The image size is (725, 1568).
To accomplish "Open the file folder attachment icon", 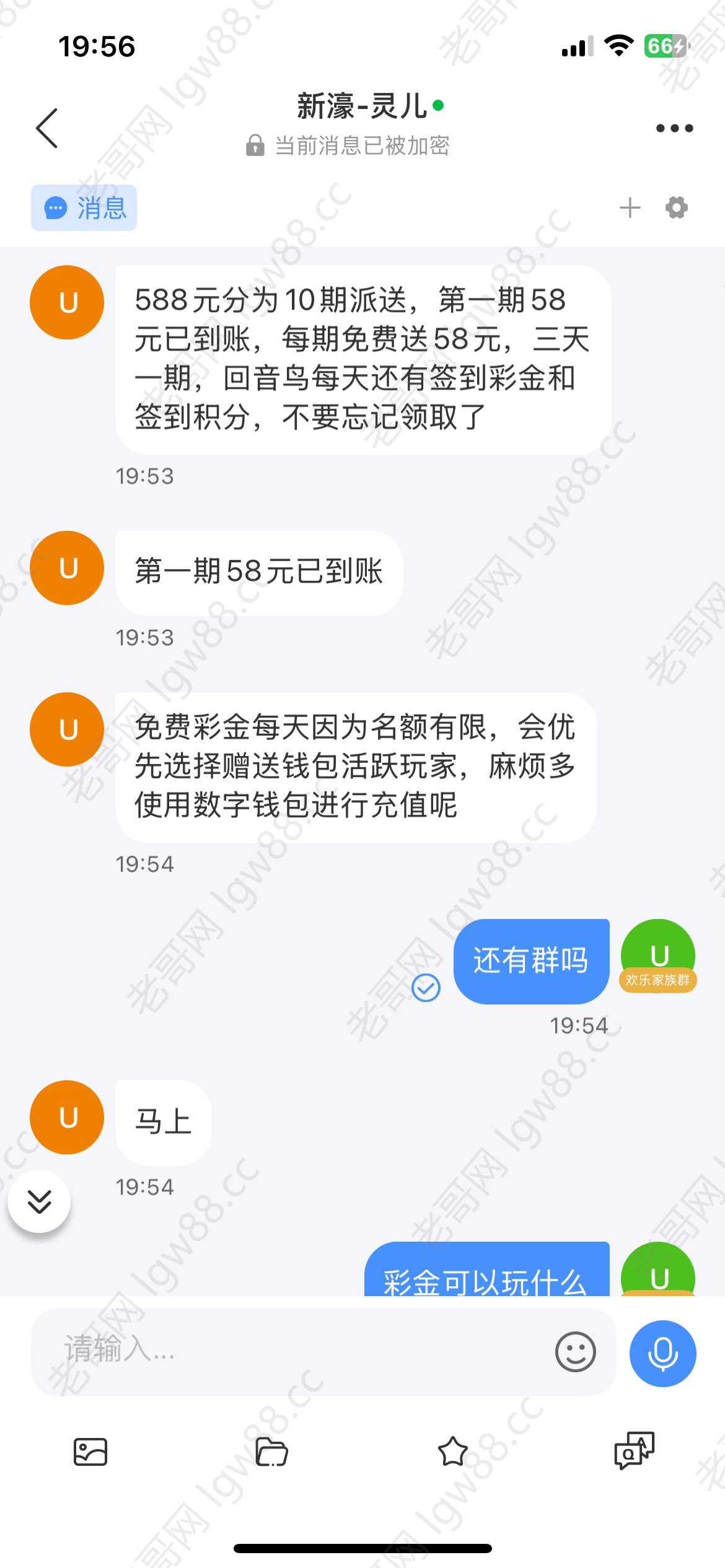I will pyautogui.click(x=271, y=1452).
